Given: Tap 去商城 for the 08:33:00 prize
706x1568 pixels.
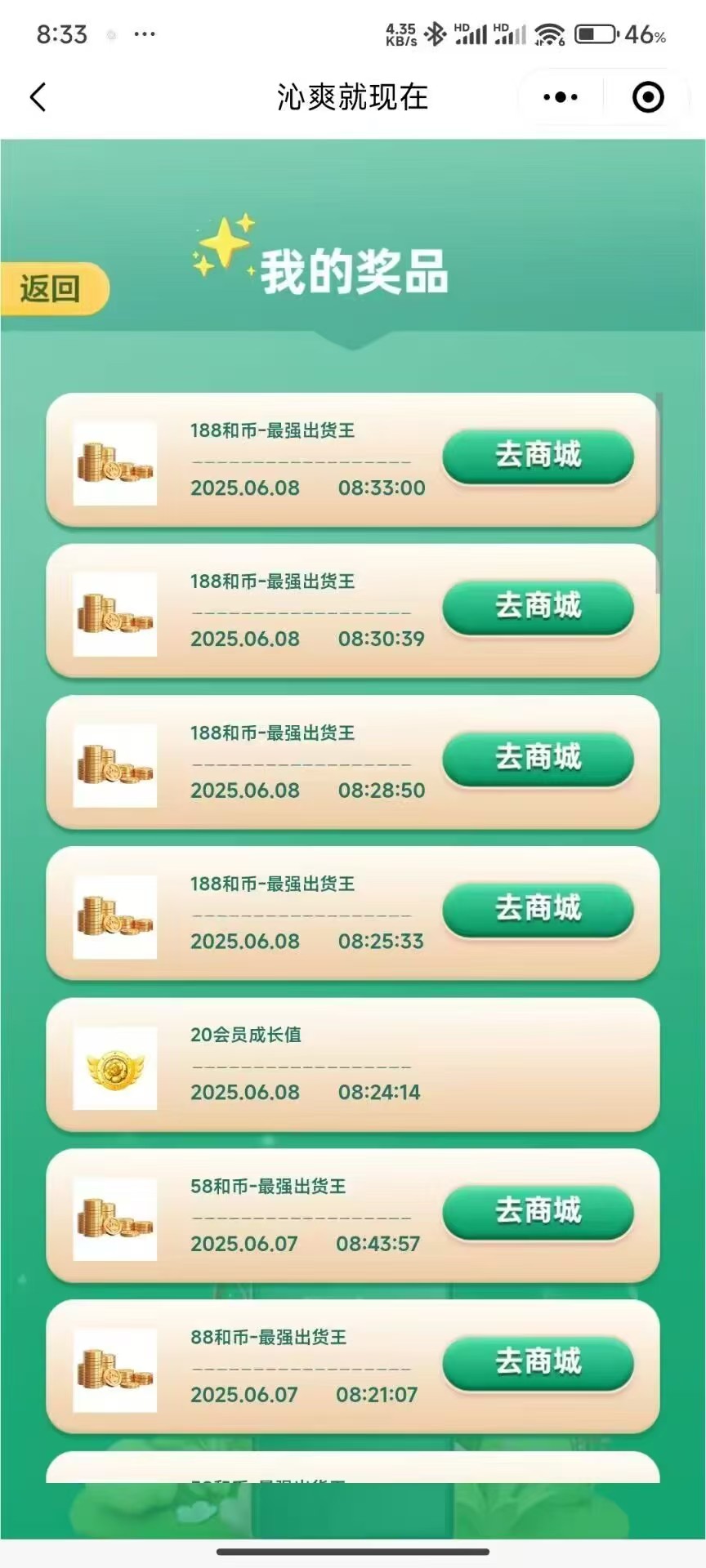Looking at the screenshot, I should point(538,456).
